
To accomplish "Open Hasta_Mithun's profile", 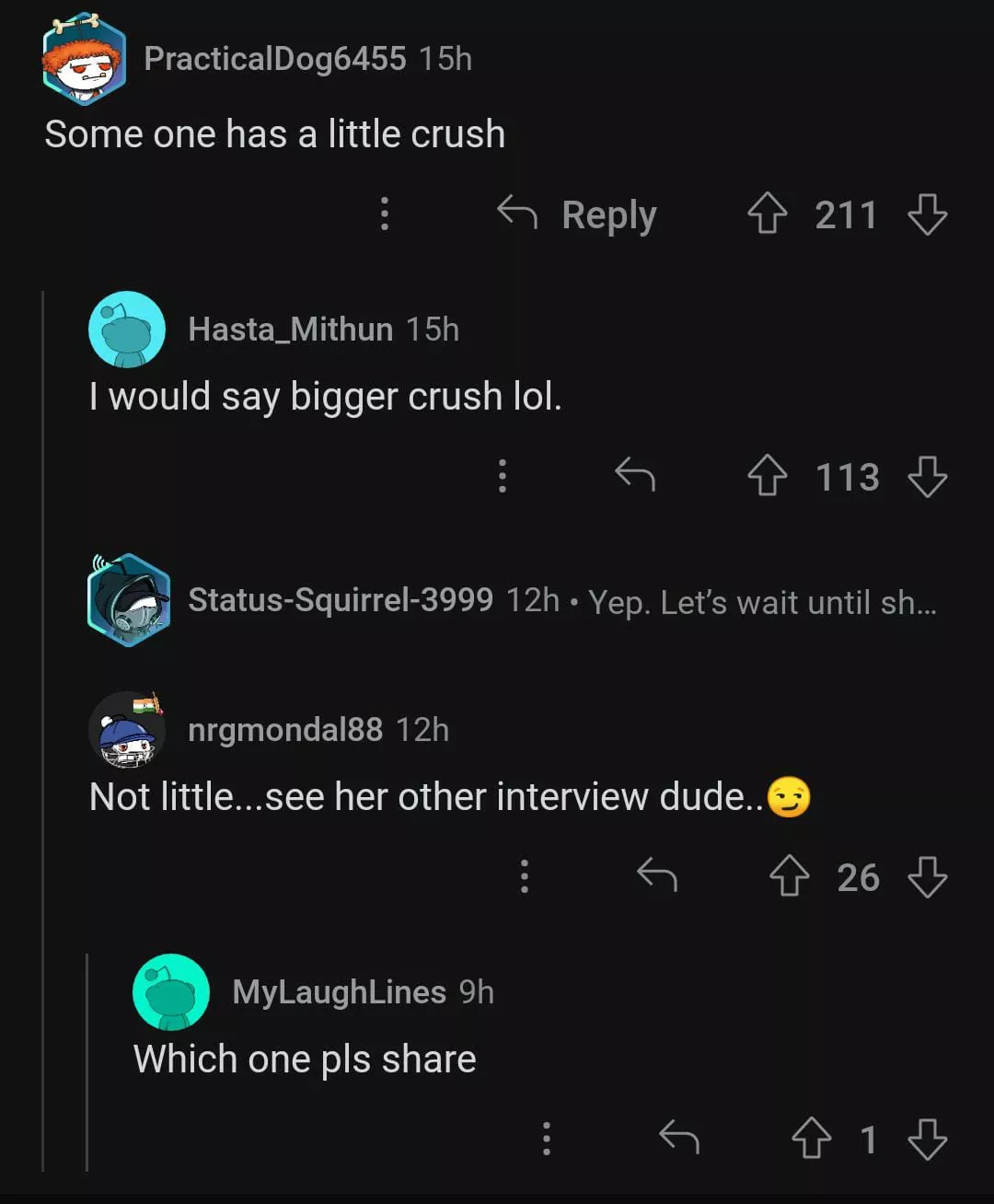I will click(x=290, y=330).
